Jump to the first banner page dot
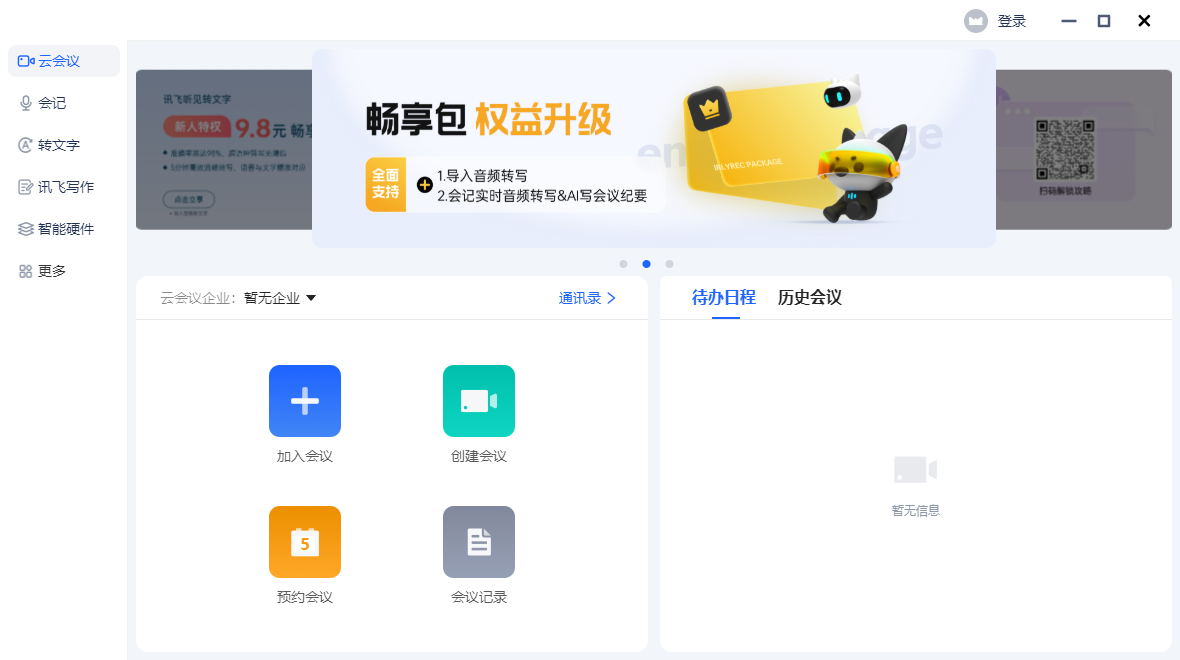Screen dimensions: 1180x660 point(623,264)
